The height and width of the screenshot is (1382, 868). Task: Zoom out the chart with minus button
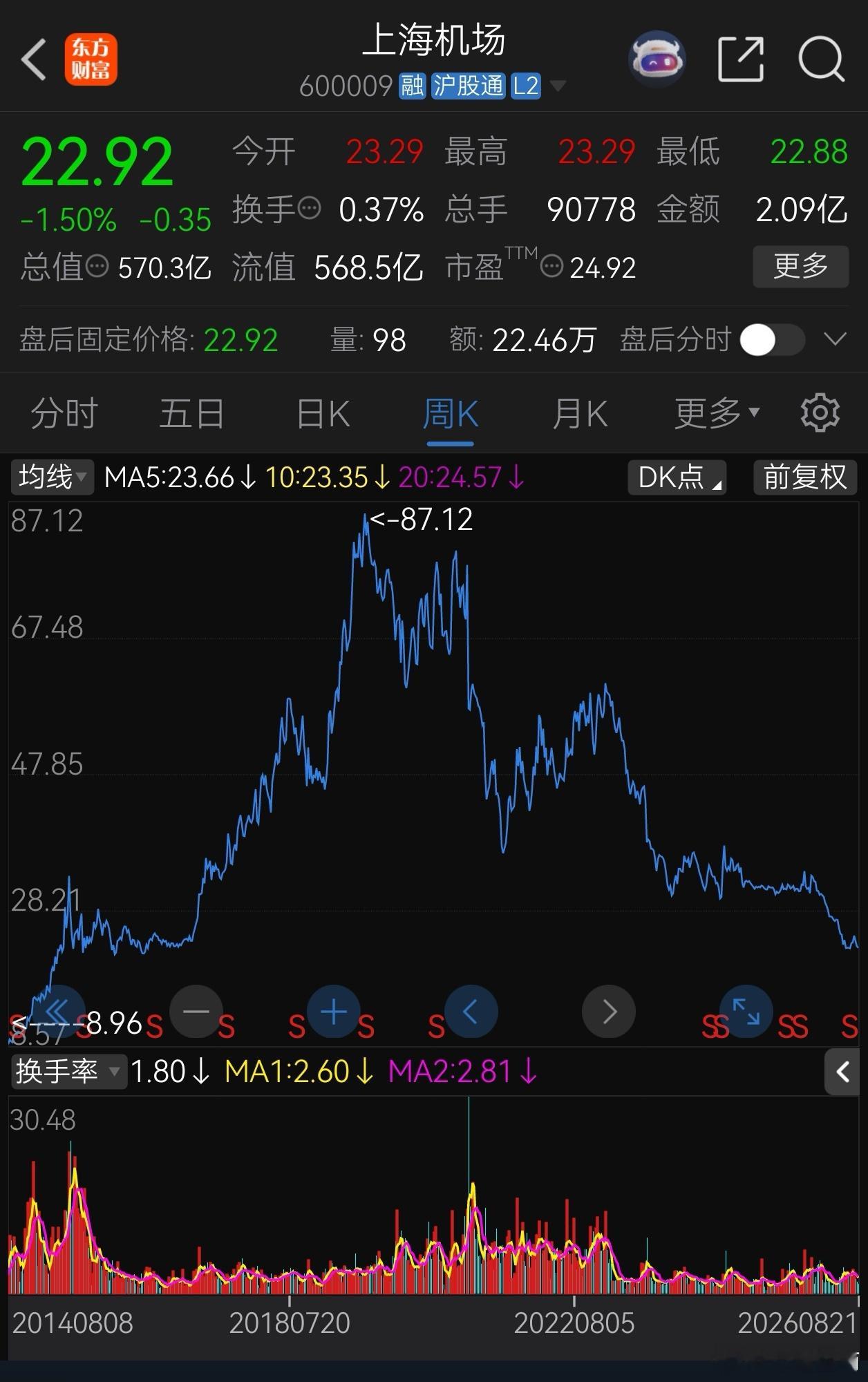click(x=196, y=1012)
